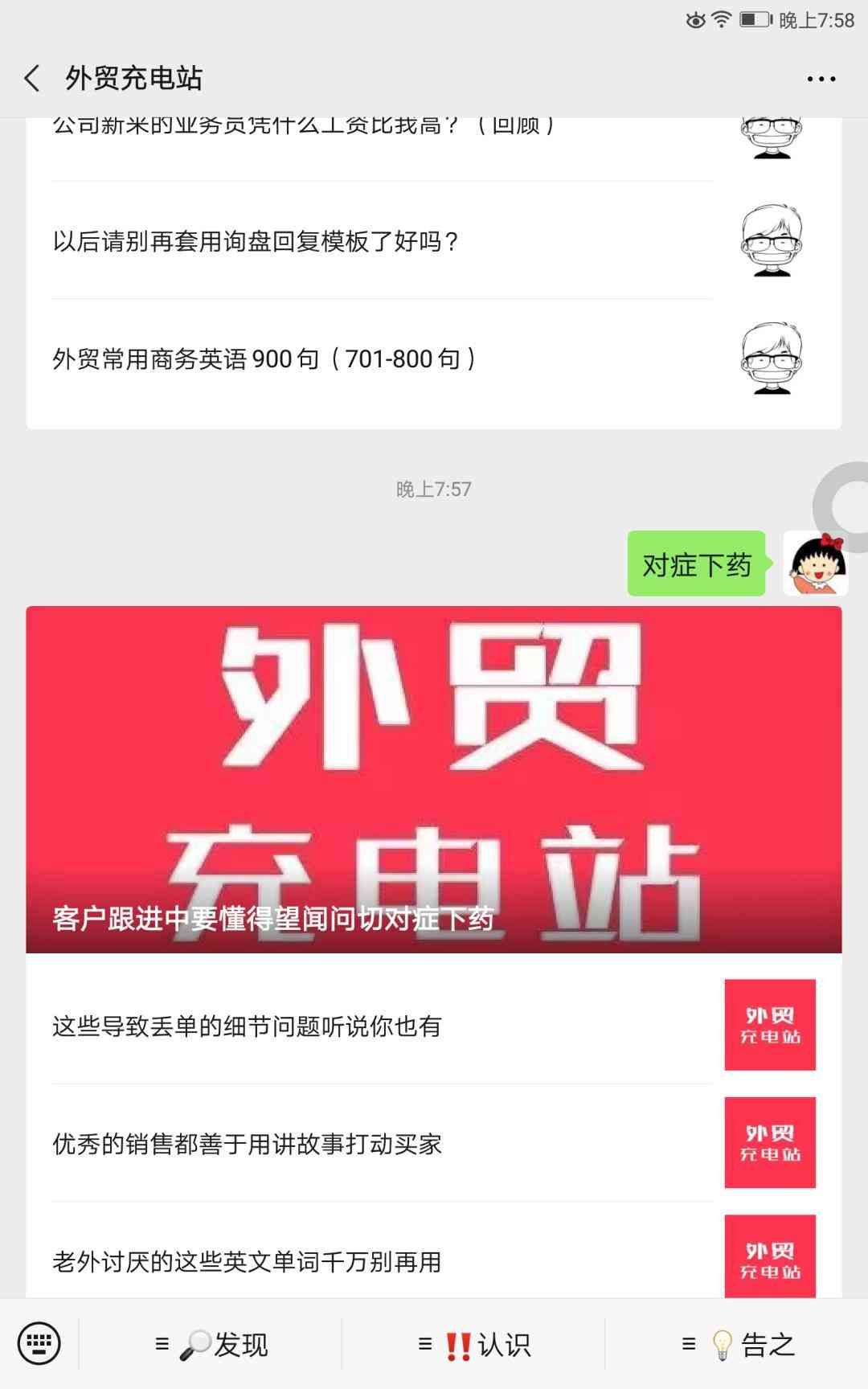Viewport: 868px width, 1389px height.
Task: Switch to keyboard input mode
Action: tap(39, 1343)
